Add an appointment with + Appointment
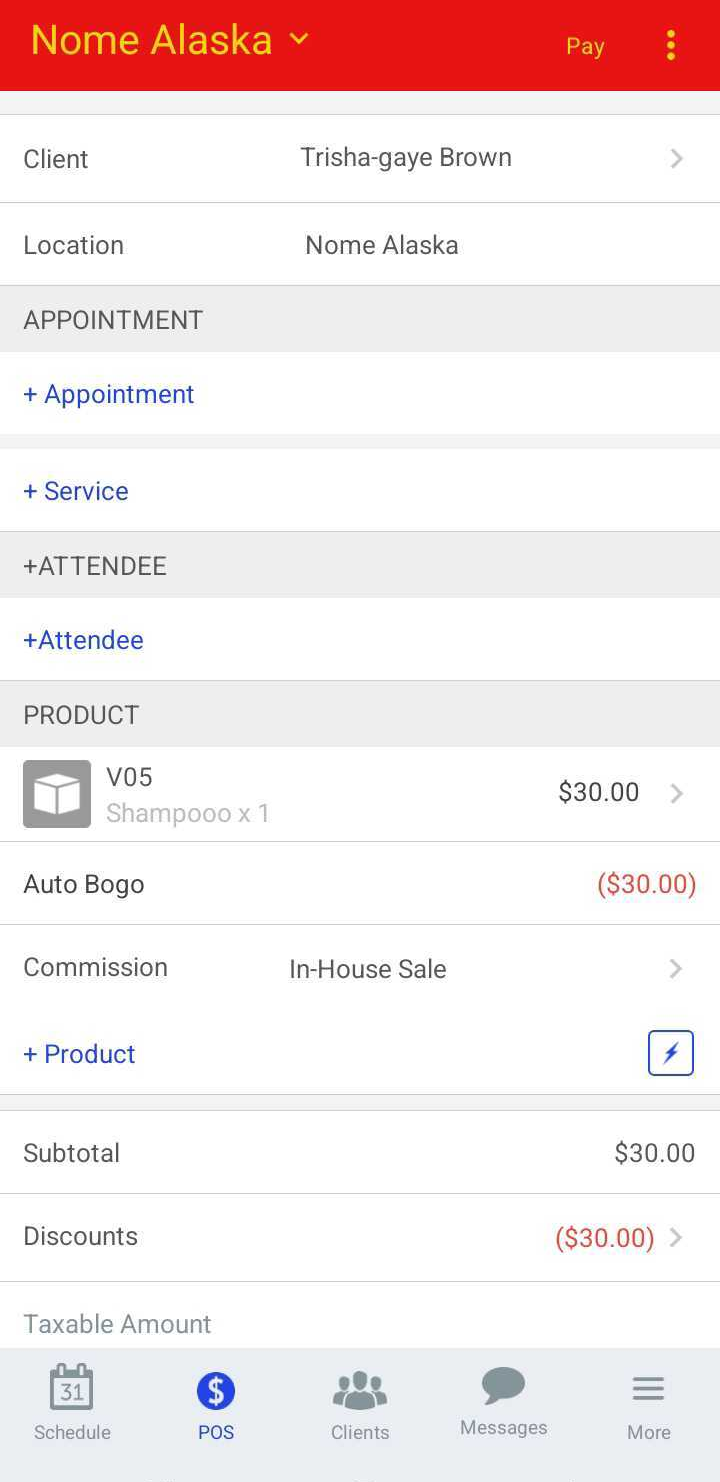This screenshot has width=720, height=1482. coord(109,394)
